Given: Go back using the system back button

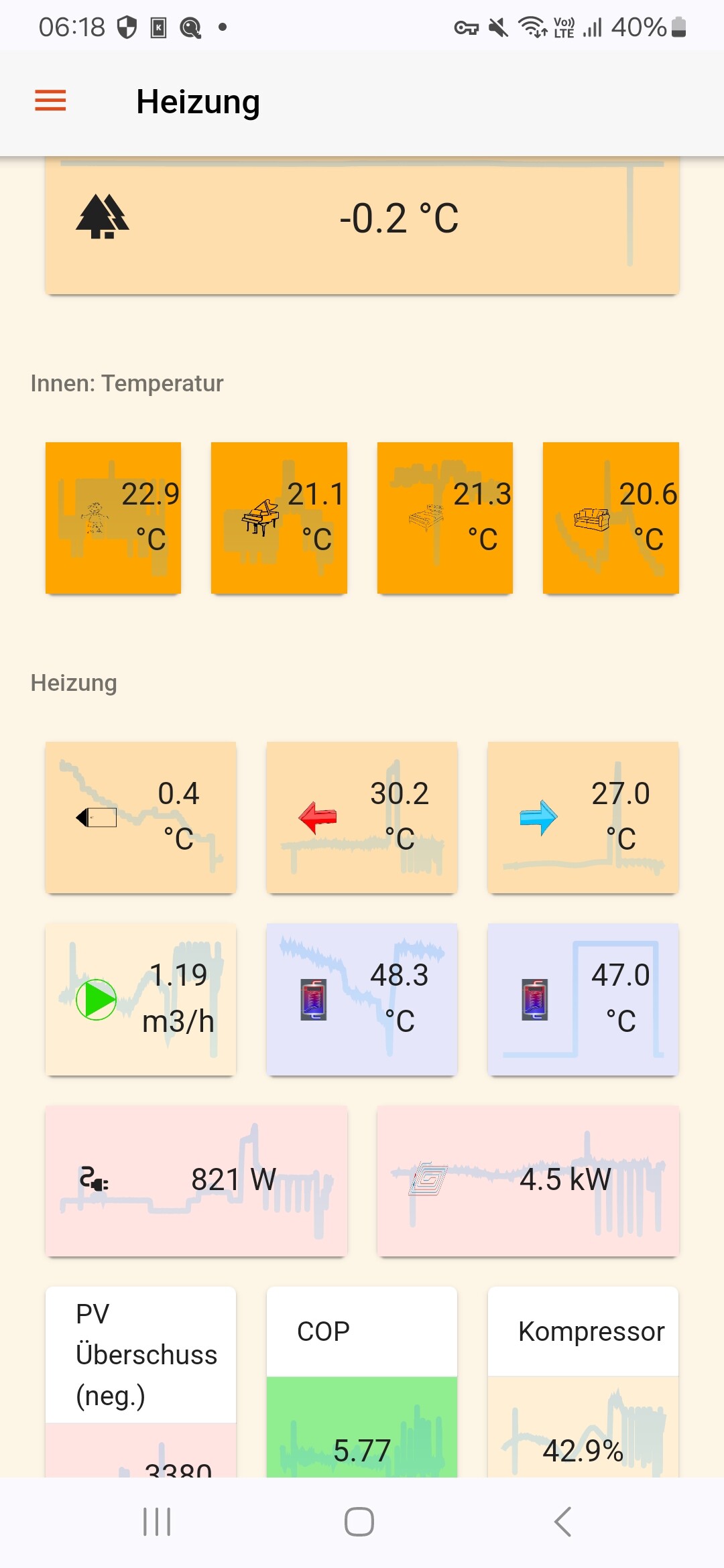Looking at the screenshot, I should [x=563, y=1522].
